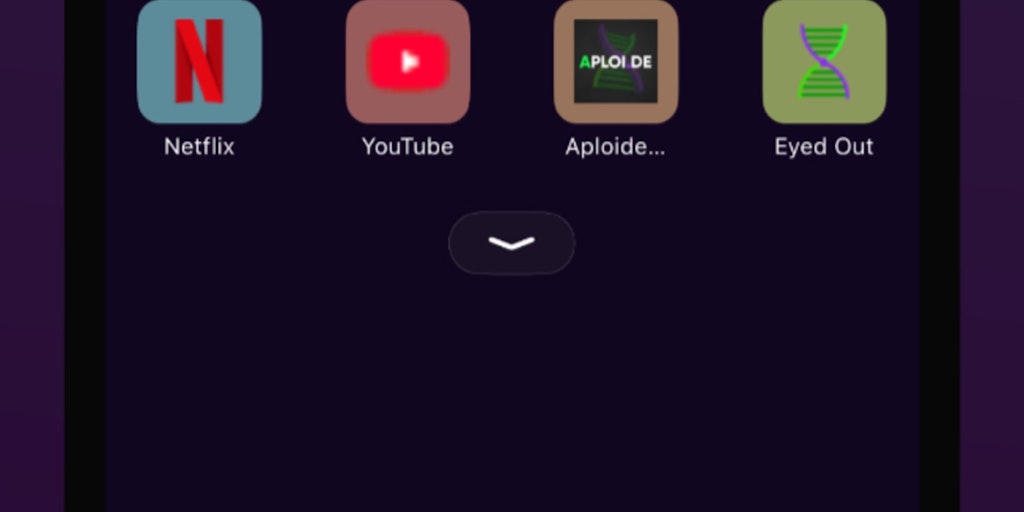Open the Netflix app

(x=199, y=62)
